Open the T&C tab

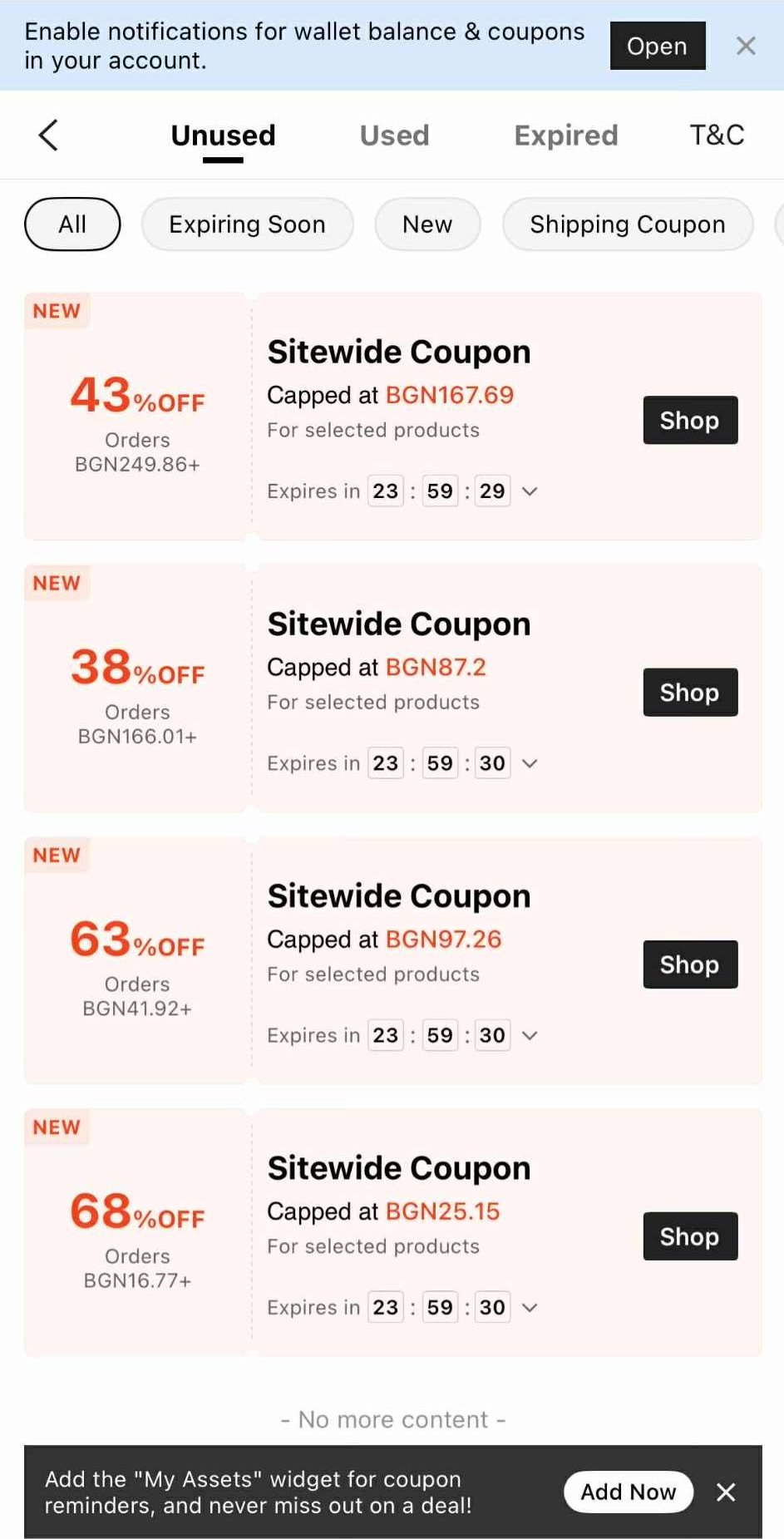click(717, 136)
